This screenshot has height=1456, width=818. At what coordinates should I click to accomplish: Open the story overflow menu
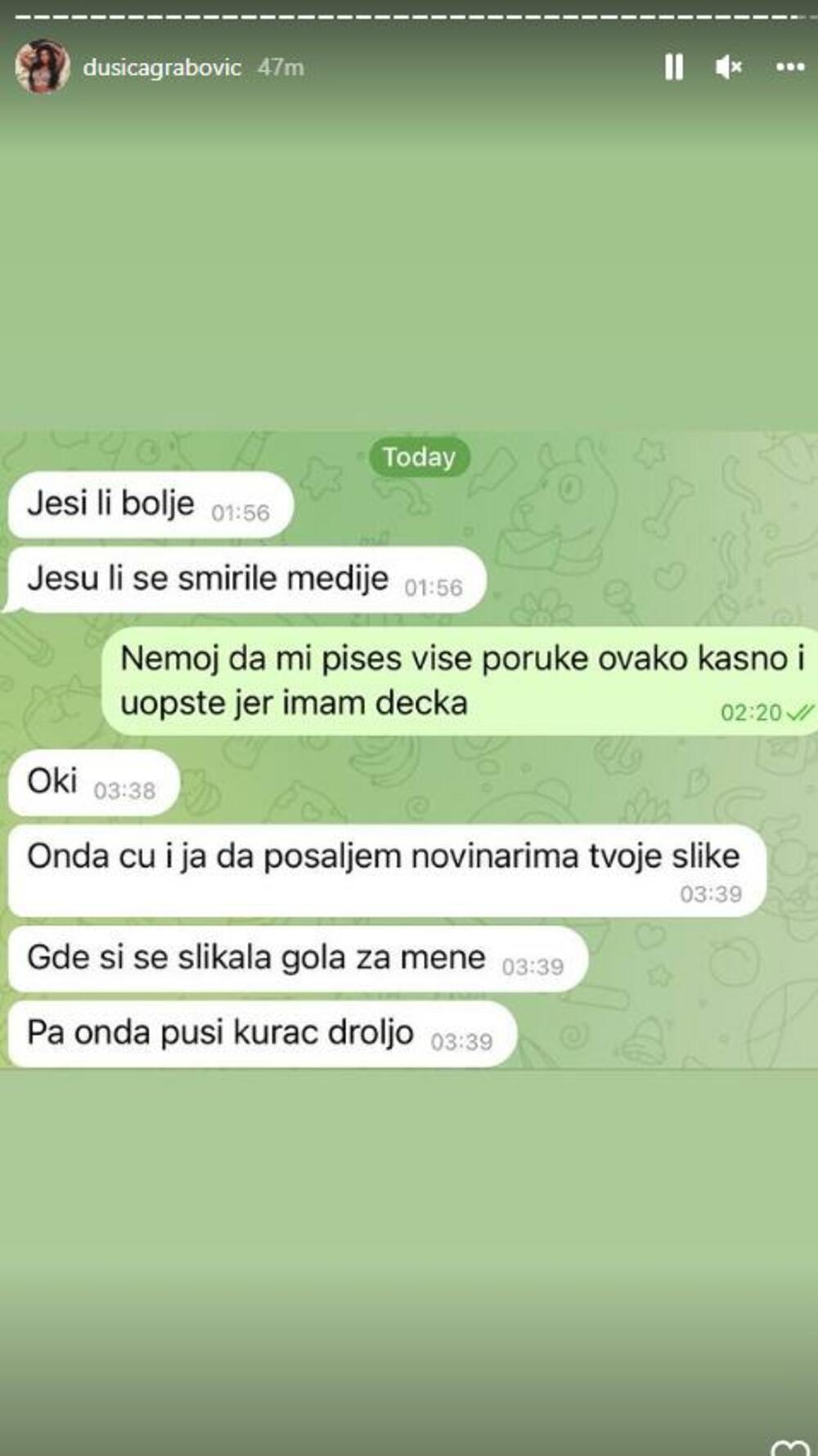789,67
